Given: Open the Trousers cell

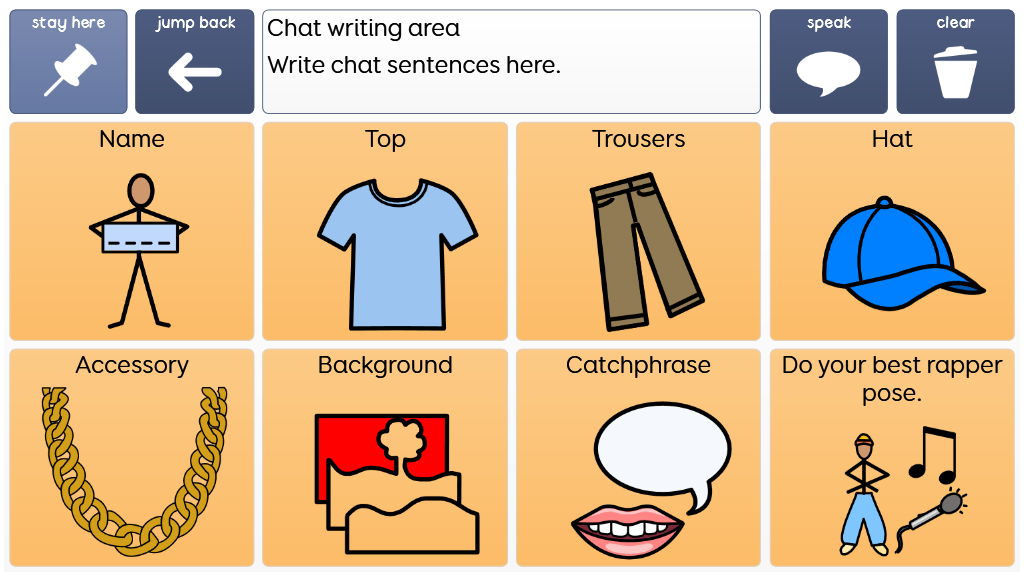Looking at the screenshot, I should point(638,232).
